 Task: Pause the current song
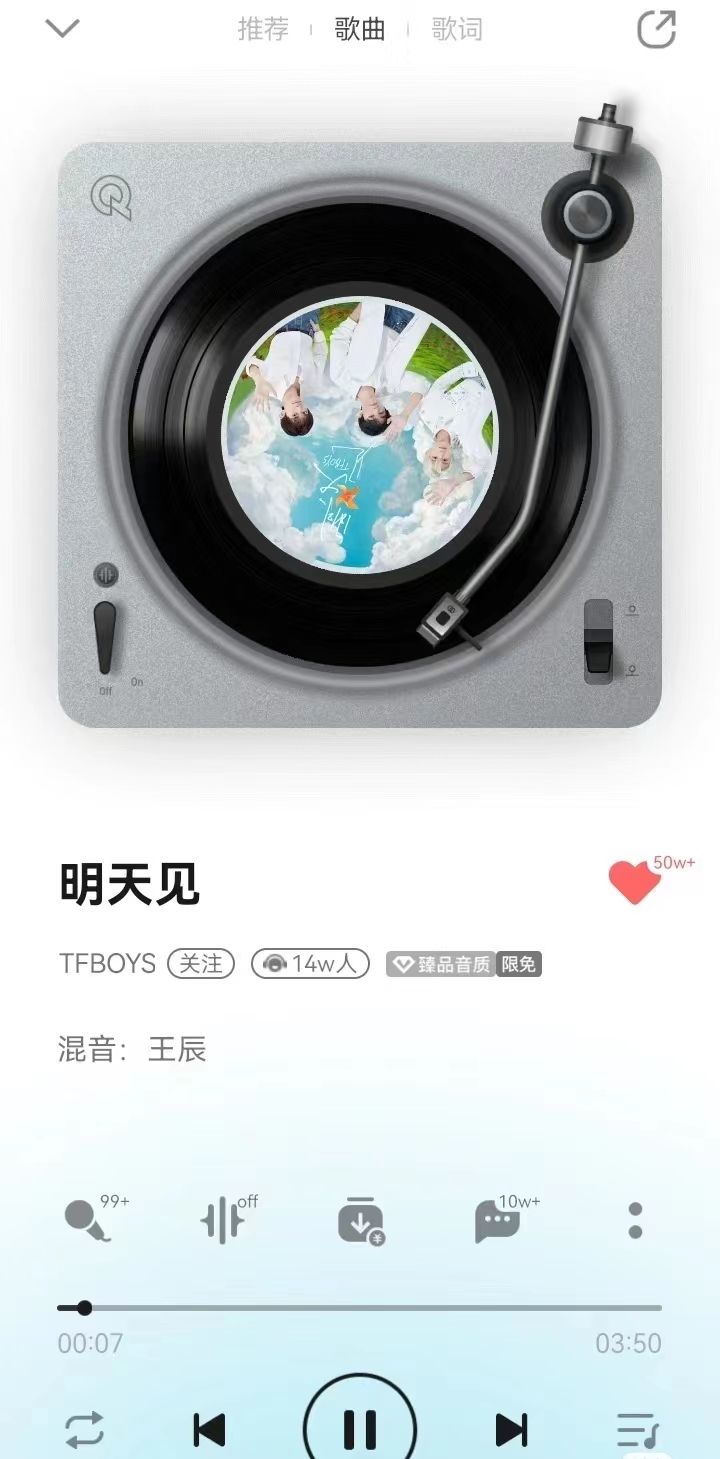360,1430
